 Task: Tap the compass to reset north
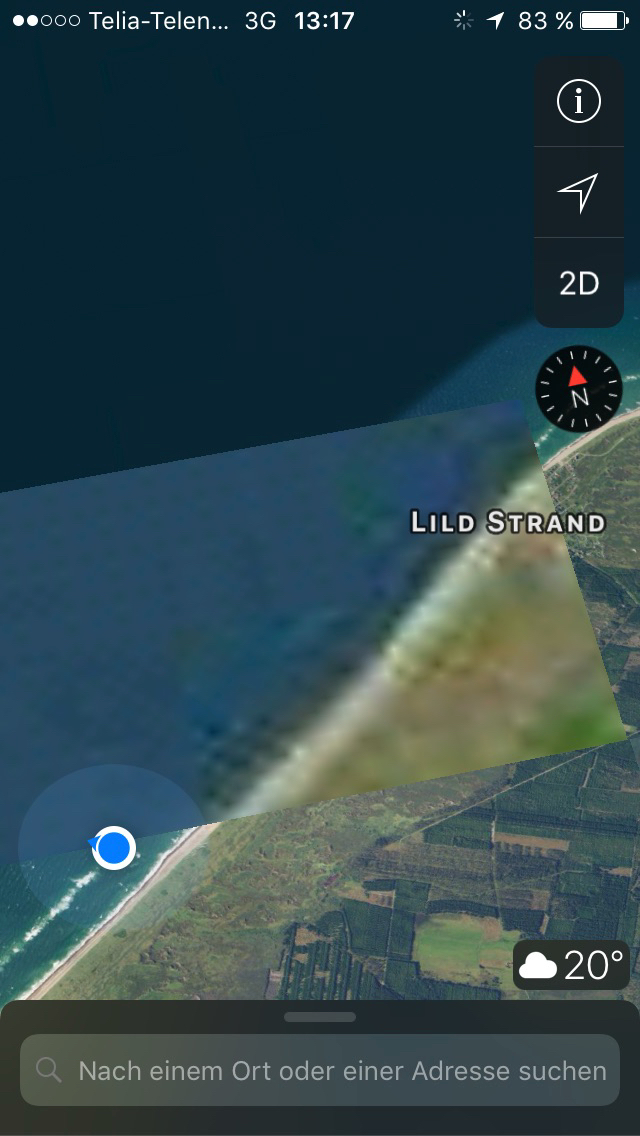click(579, 389)
